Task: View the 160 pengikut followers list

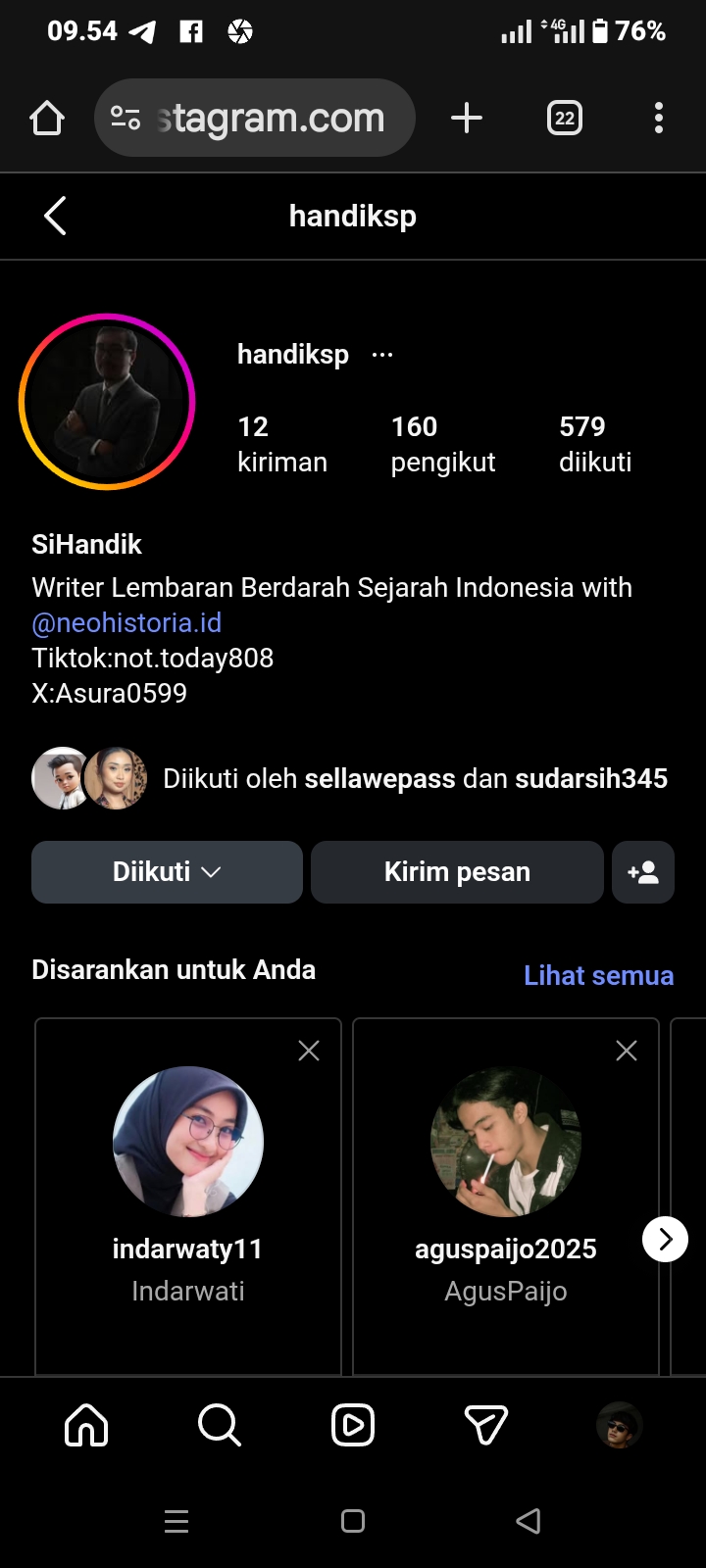Action: click(443, 444)
